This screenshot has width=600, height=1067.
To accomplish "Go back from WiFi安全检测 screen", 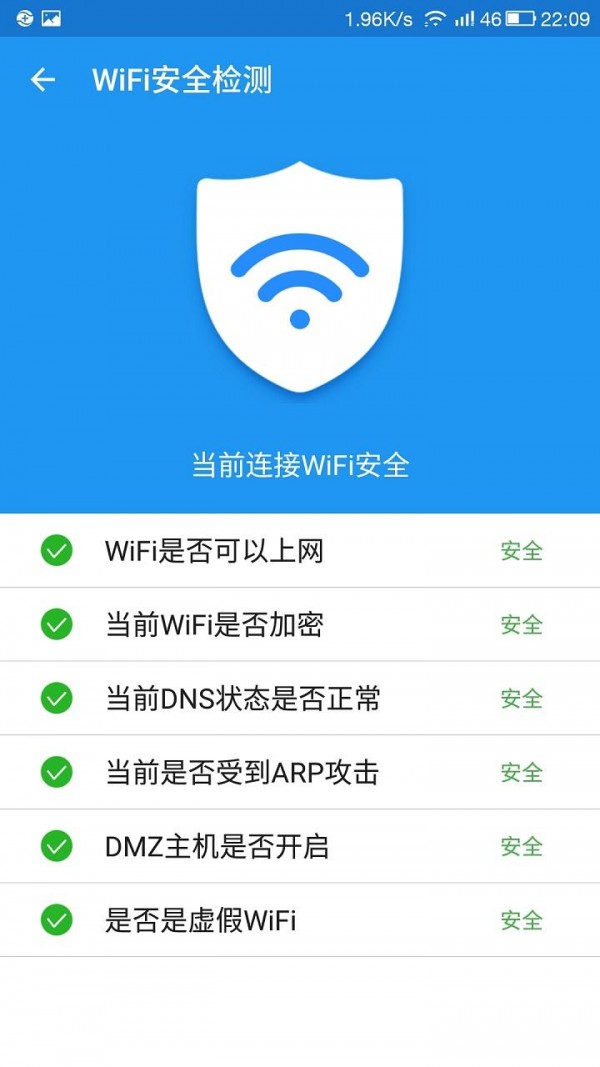I will tap(42, 80).
